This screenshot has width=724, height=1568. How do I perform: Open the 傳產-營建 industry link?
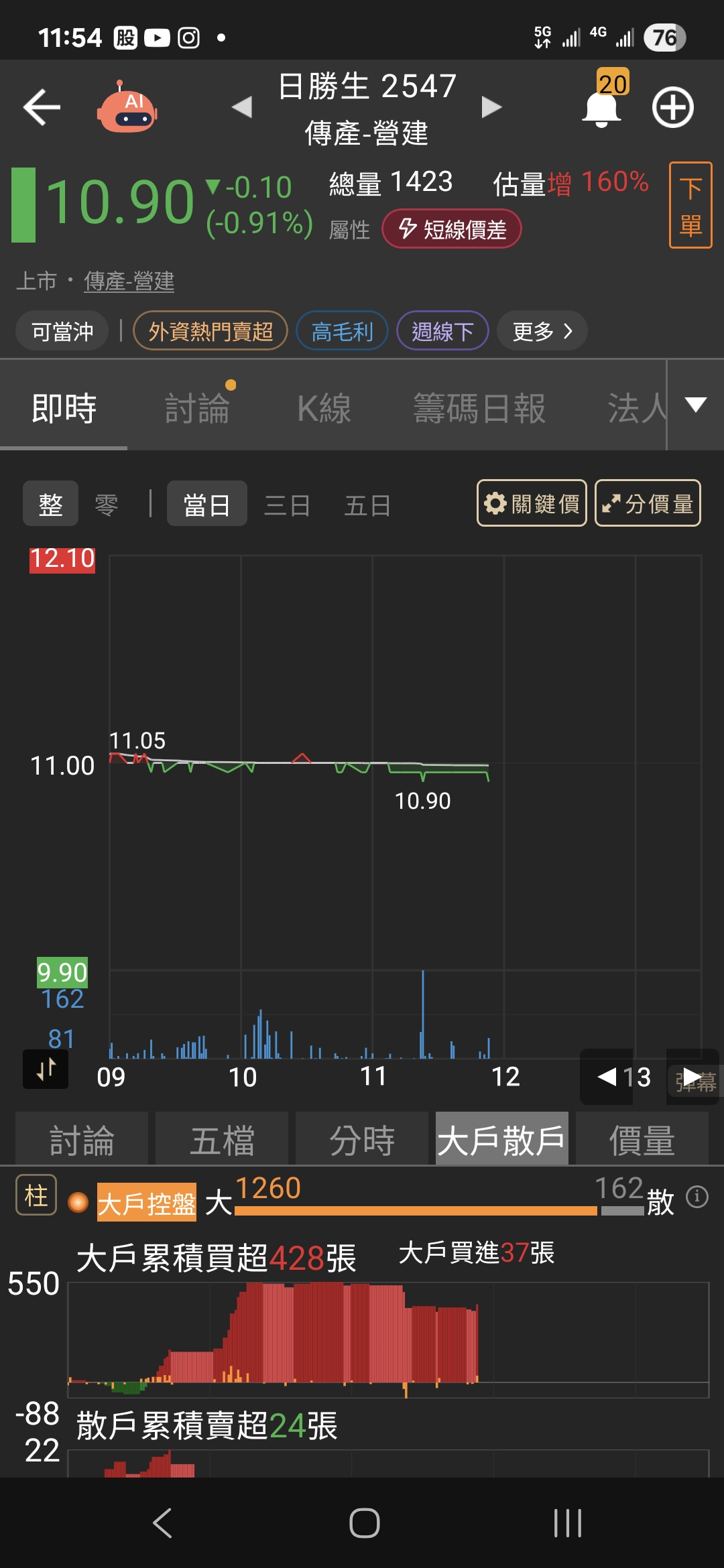tap(129, 281)
